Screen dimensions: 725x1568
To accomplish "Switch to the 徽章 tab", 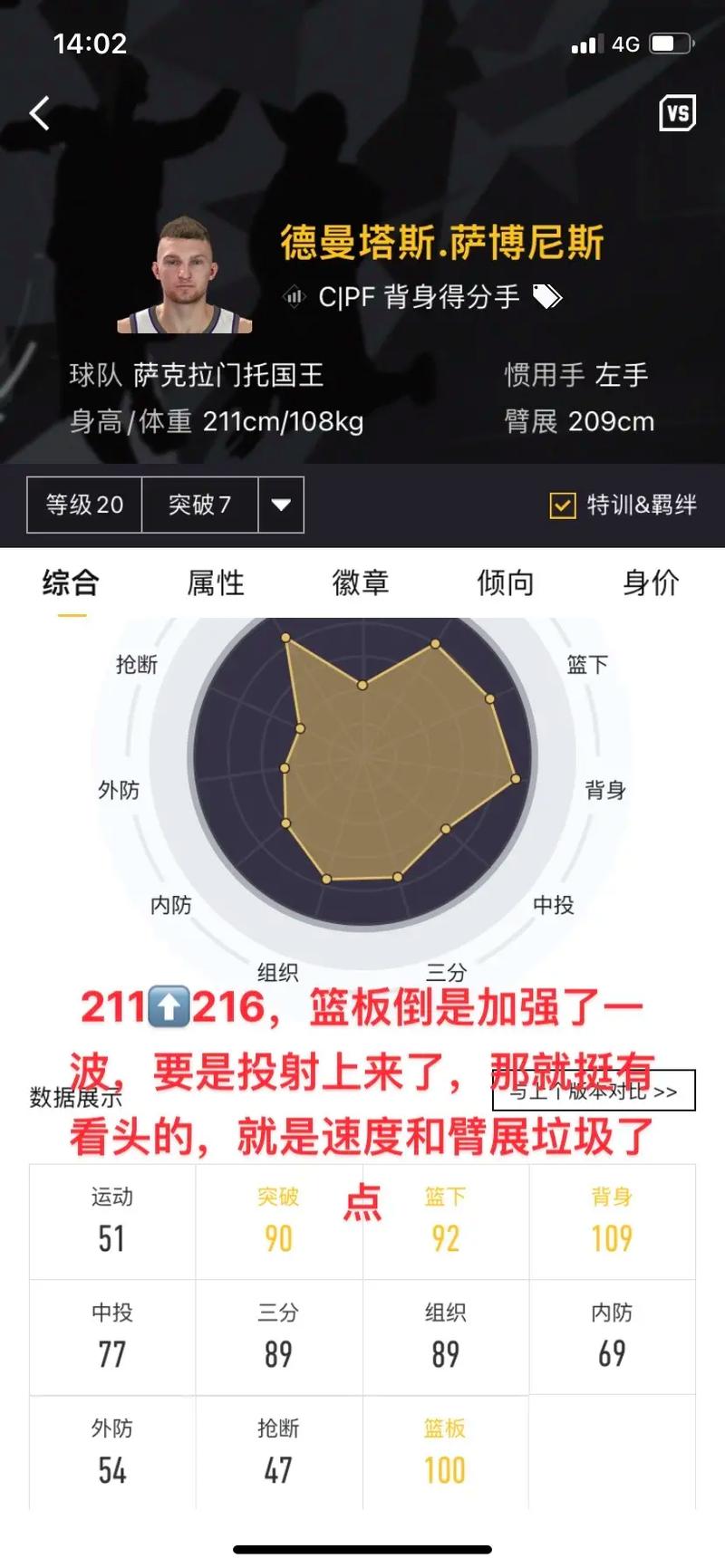I will (x=361, y=582).
